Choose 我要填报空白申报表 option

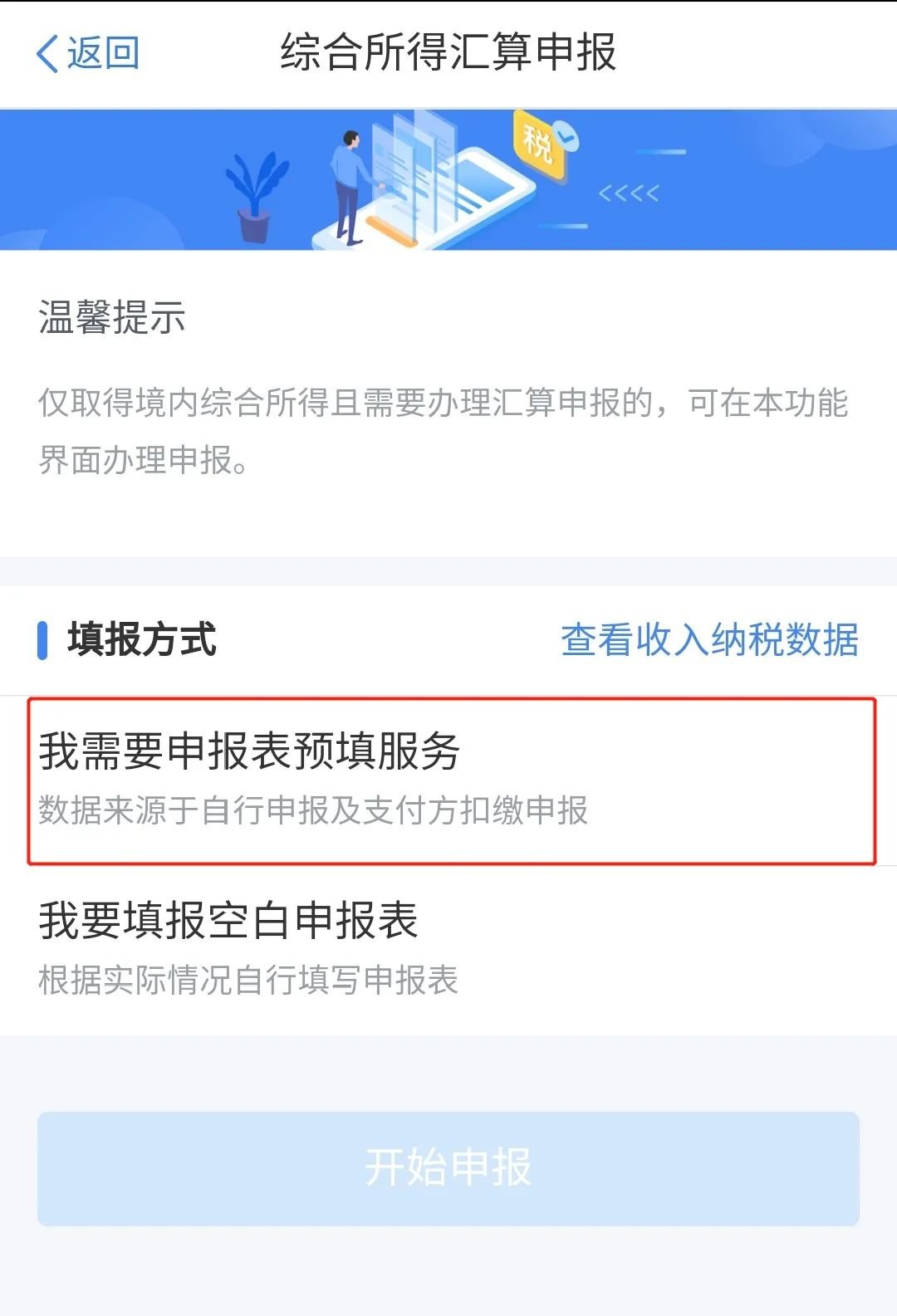point(448,949)
